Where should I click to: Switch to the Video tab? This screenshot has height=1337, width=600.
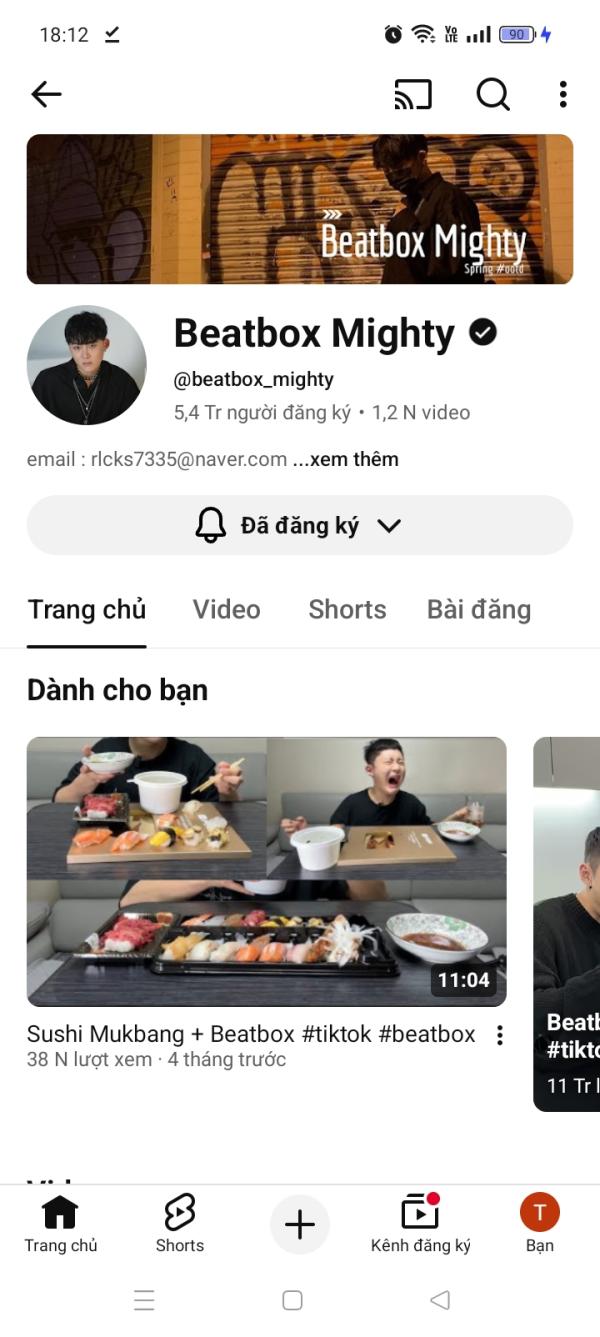[226, 610]
